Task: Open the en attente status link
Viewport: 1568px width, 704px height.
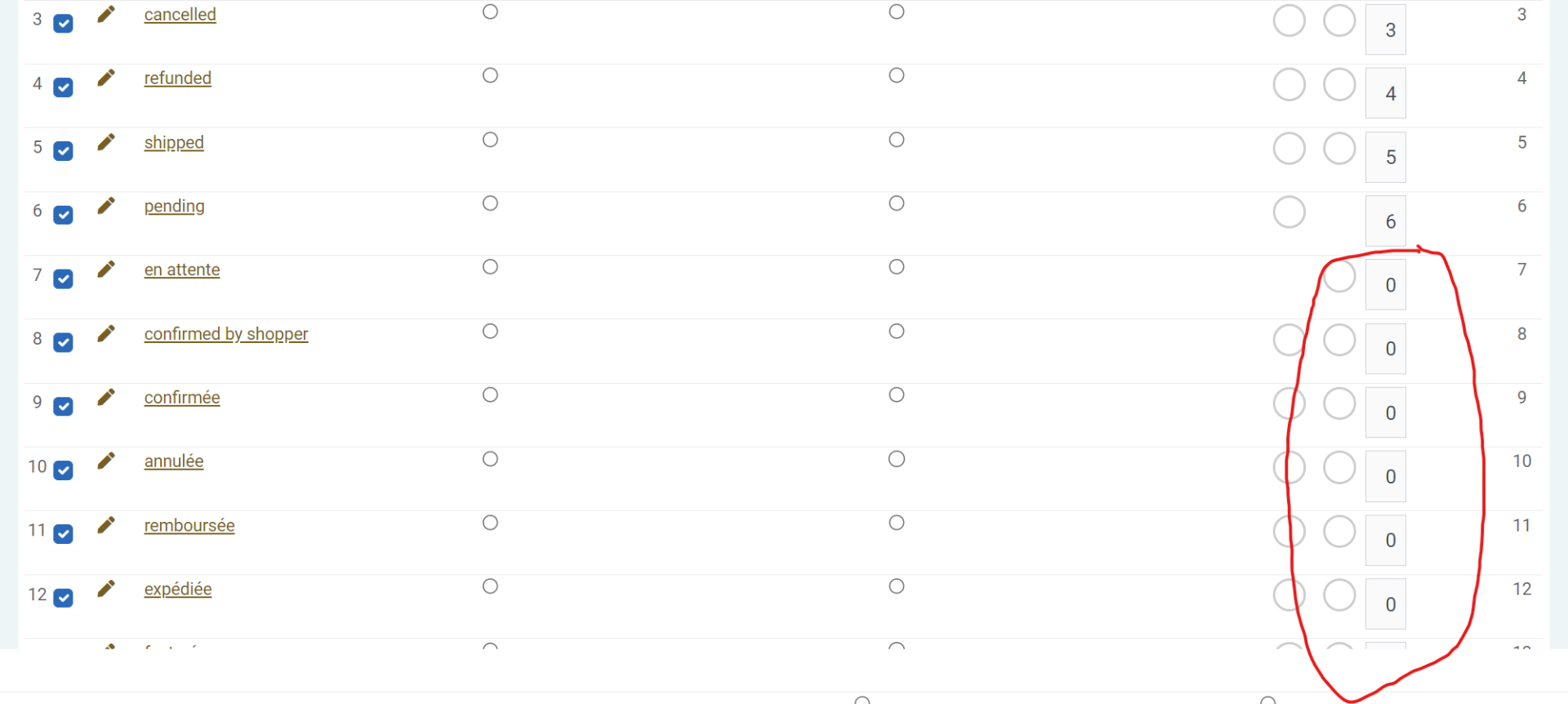Action: [x=181, y=270]
